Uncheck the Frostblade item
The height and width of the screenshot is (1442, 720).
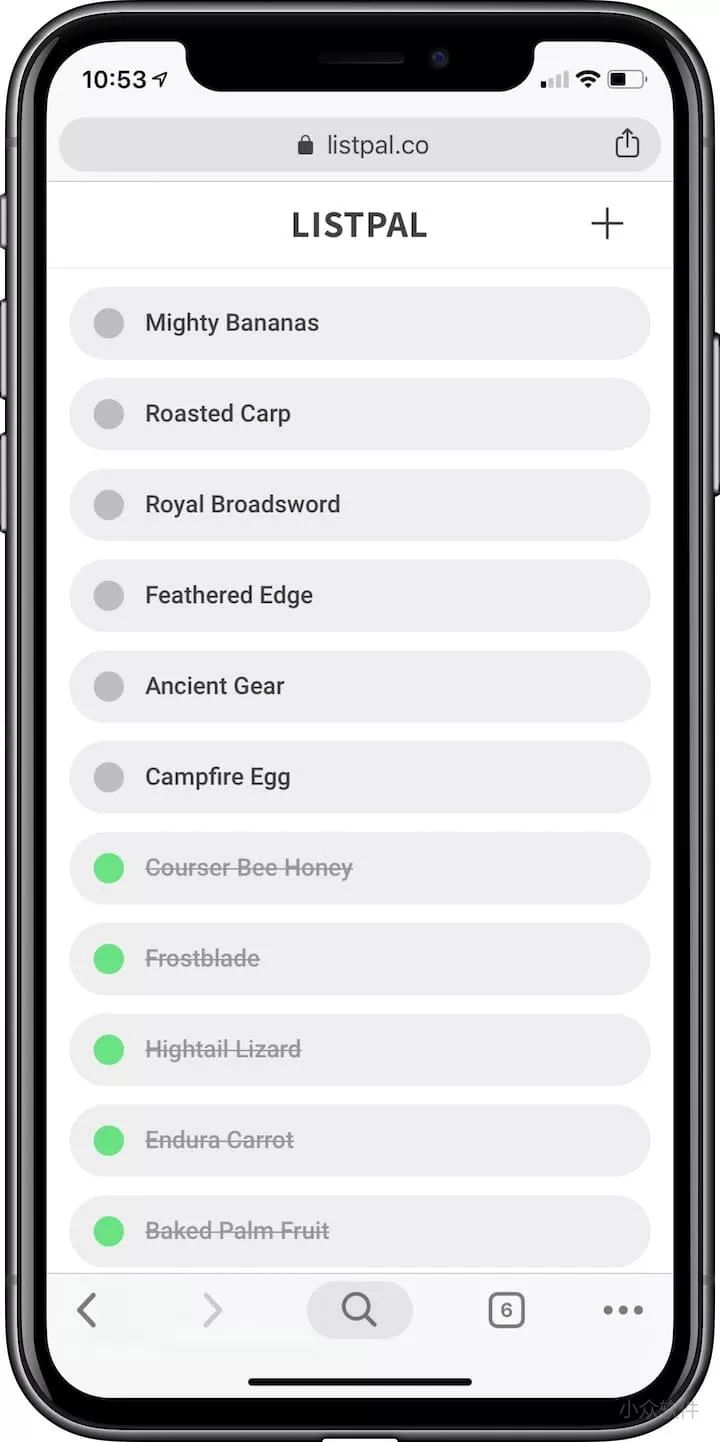(109, 959)
